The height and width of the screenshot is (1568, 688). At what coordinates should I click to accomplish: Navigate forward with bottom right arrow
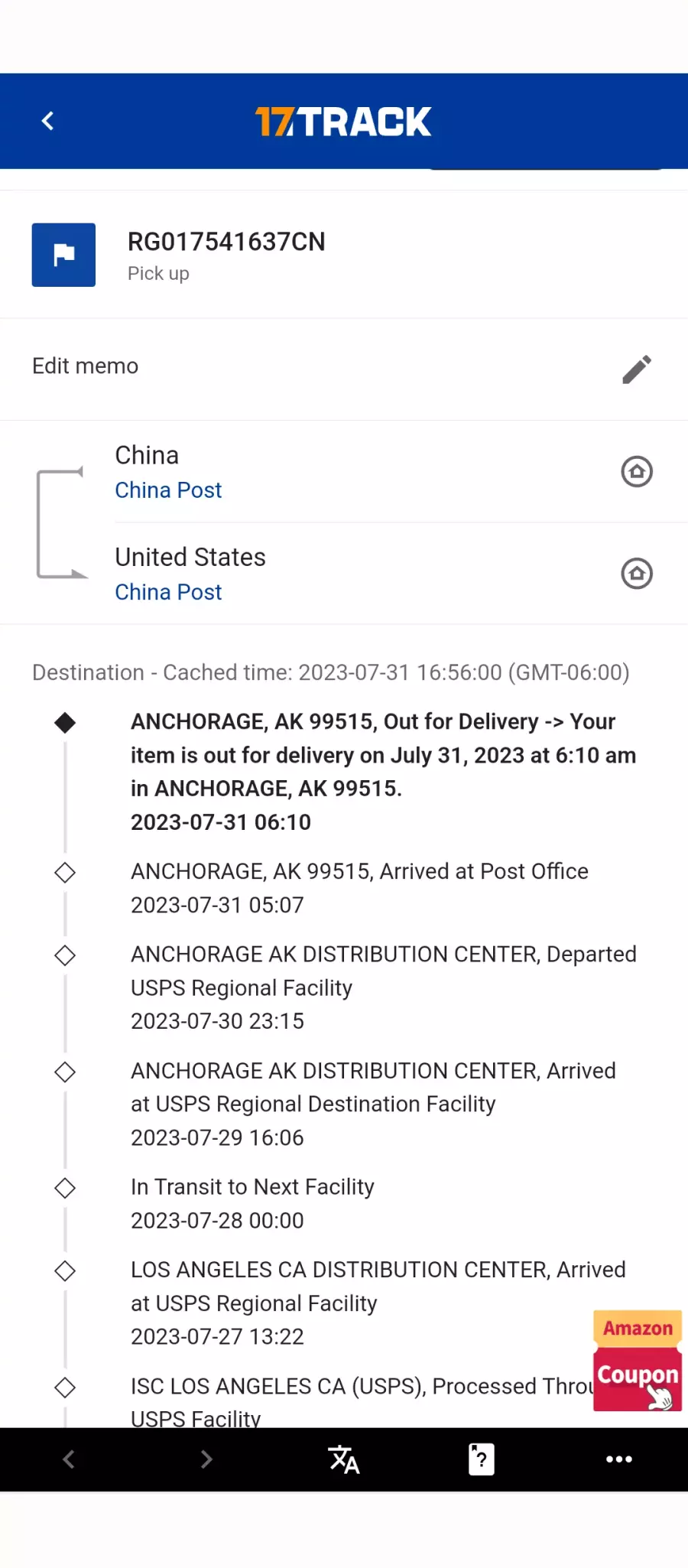206,1459
